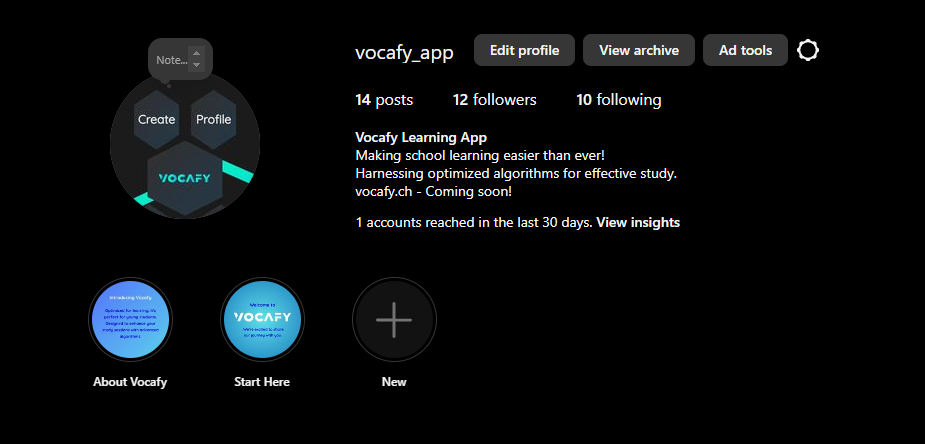Open the Start Here highlight

[262, 320]
